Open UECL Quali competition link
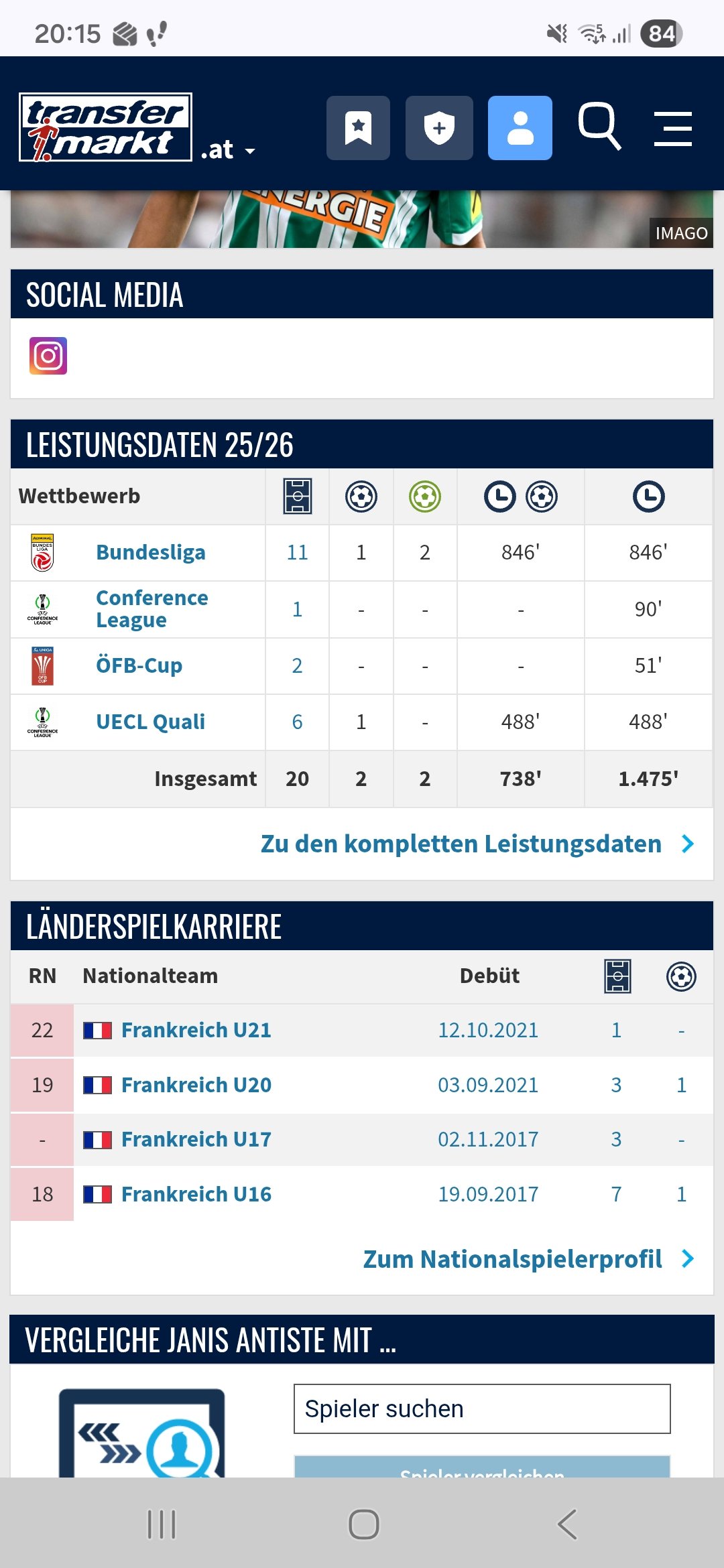724x1568 pixels. (x=151, y=722)
